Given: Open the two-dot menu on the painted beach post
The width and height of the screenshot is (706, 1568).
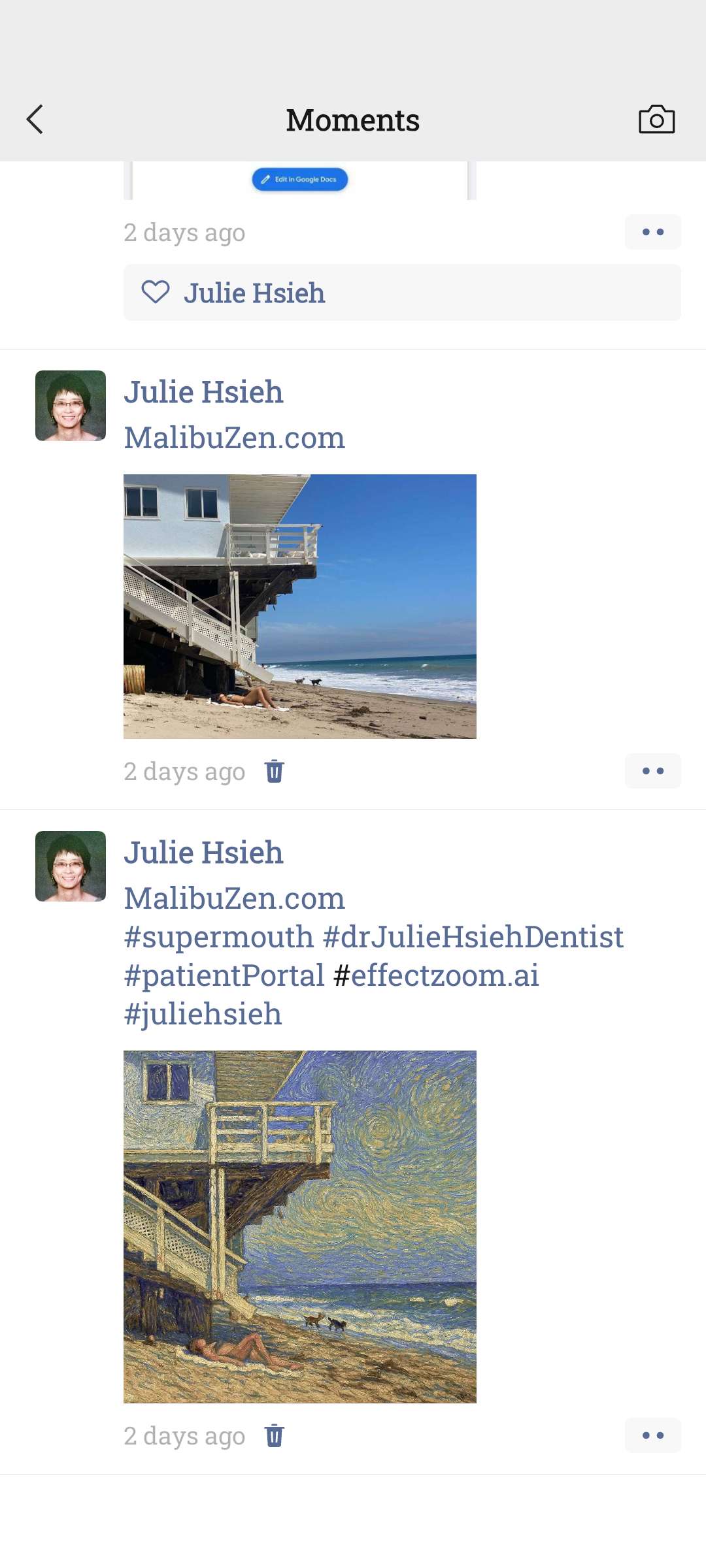Looking at the screenshot, I should 652,1435.
